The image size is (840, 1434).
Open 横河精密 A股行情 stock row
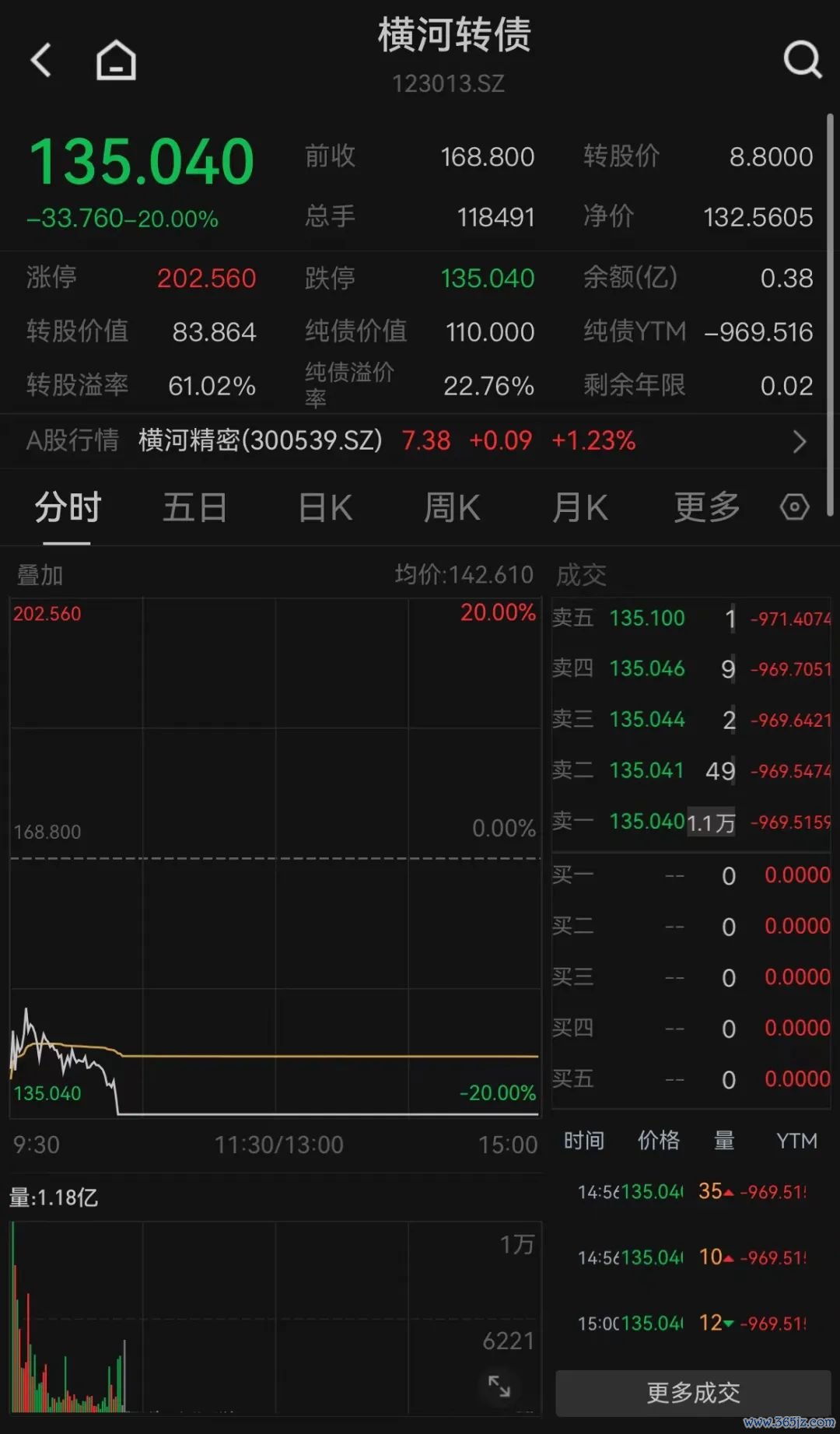(420, 441)
